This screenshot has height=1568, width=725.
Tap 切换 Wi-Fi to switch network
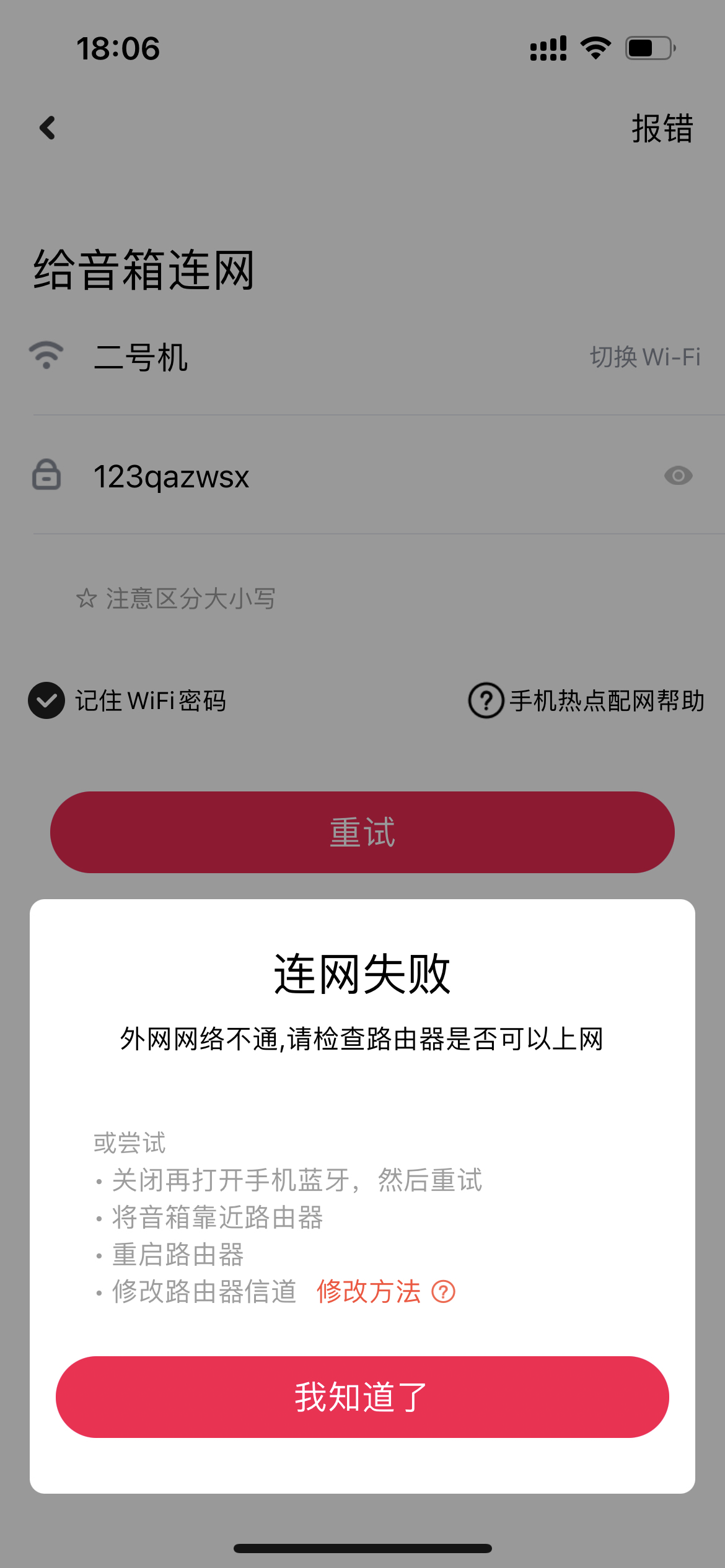644,357
